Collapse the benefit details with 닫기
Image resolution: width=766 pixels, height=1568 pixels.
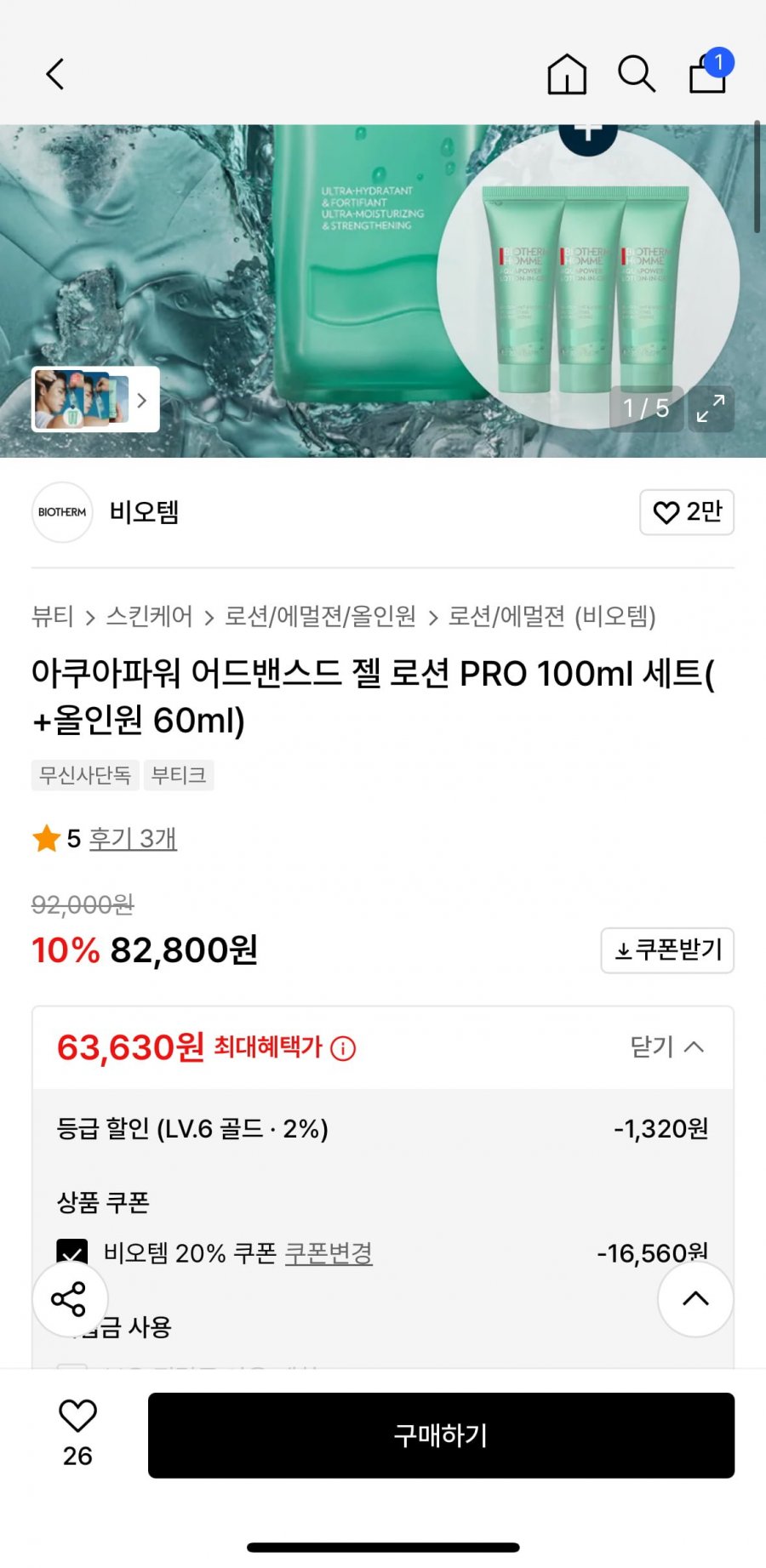(x=666, y=1047)
